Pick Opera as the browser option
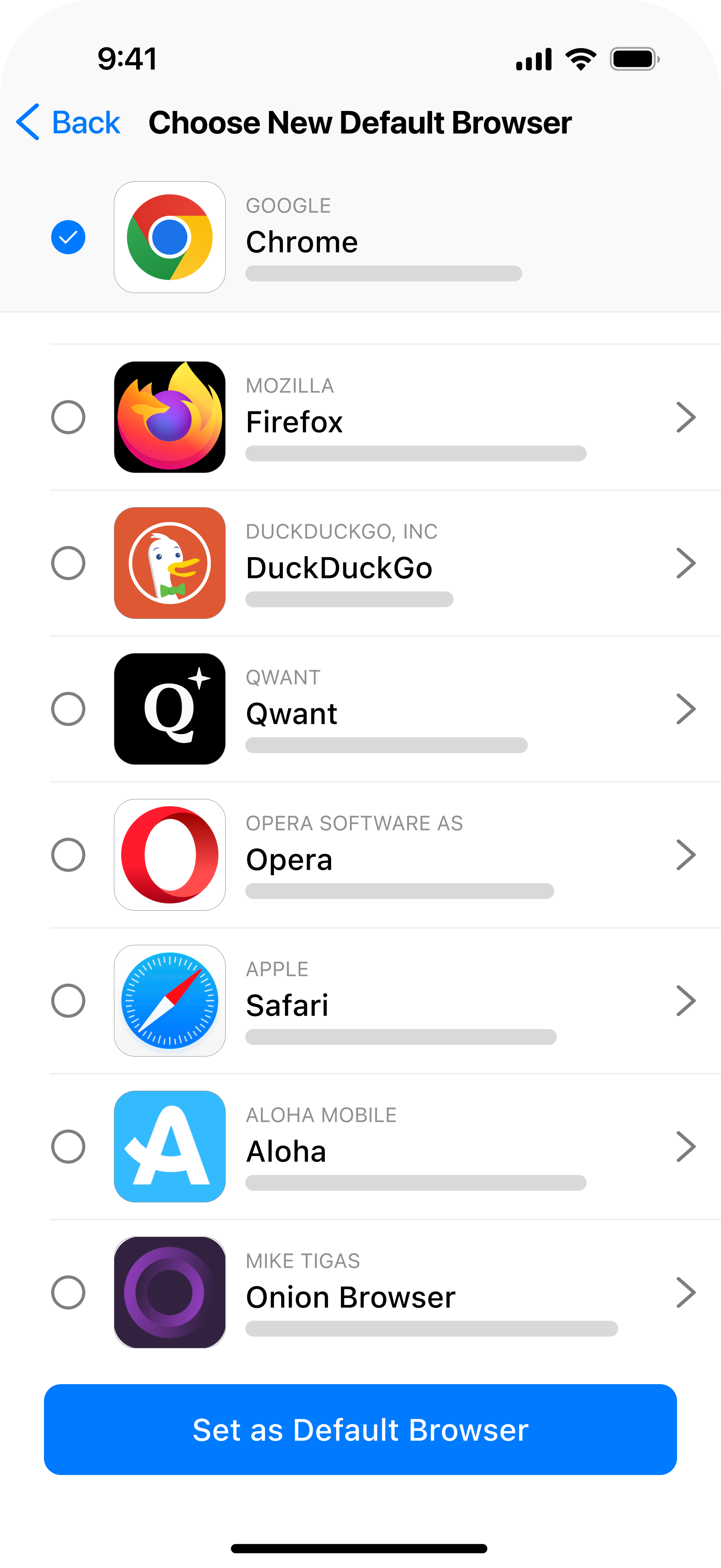The height and width of the screenshot is (1568, 721). [68, 855]
